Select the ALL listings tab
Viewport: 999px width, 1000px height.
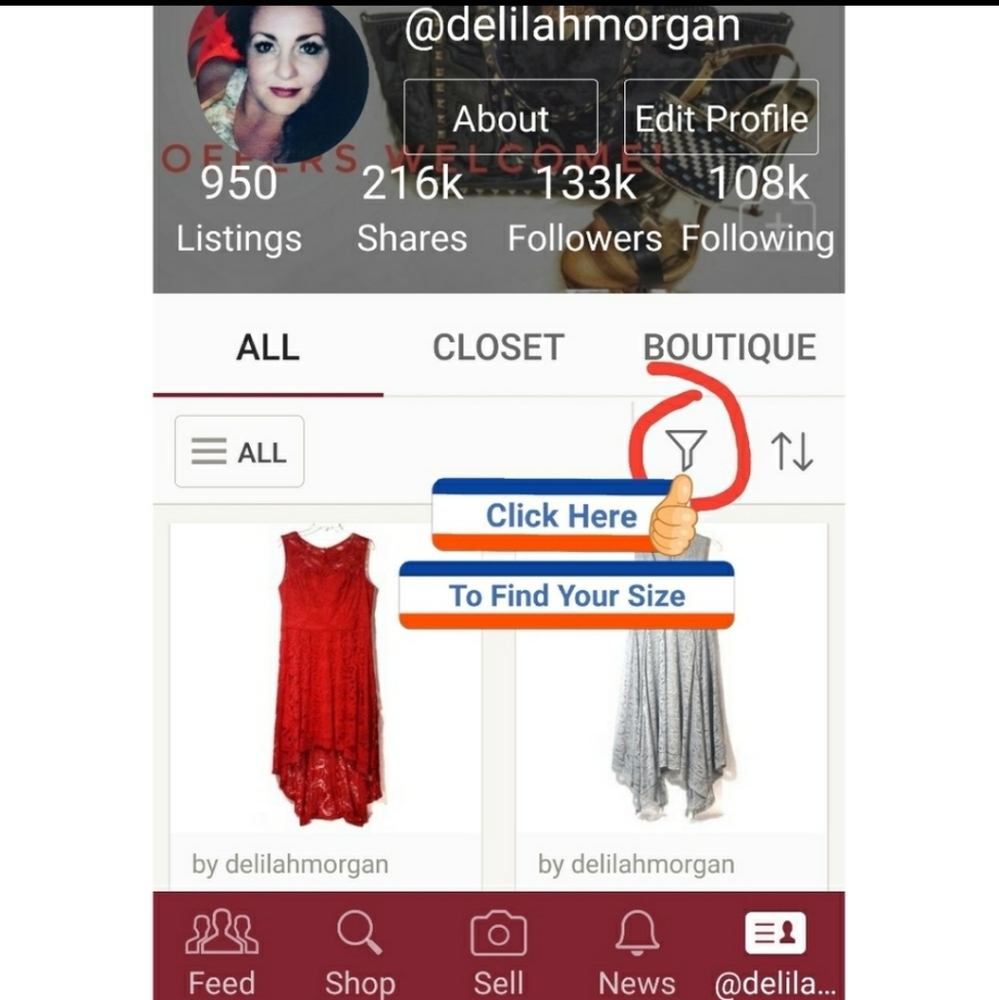266,347
